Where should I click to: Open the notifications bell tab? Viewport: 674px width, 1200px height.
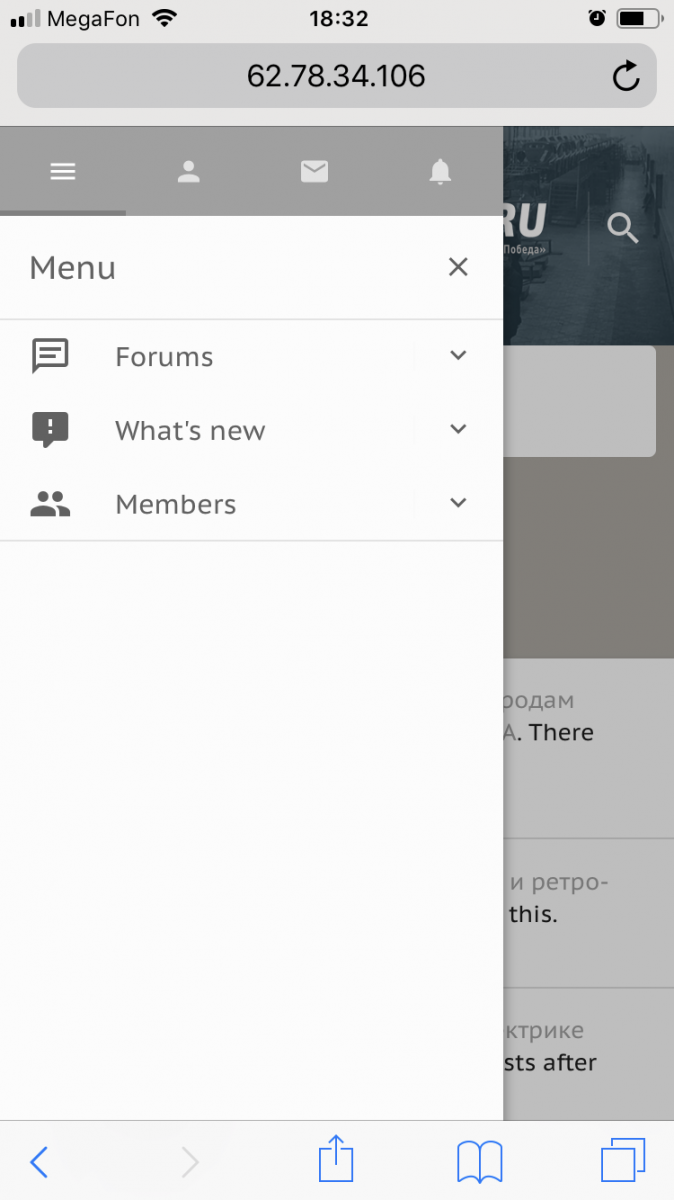coord(440,172)
